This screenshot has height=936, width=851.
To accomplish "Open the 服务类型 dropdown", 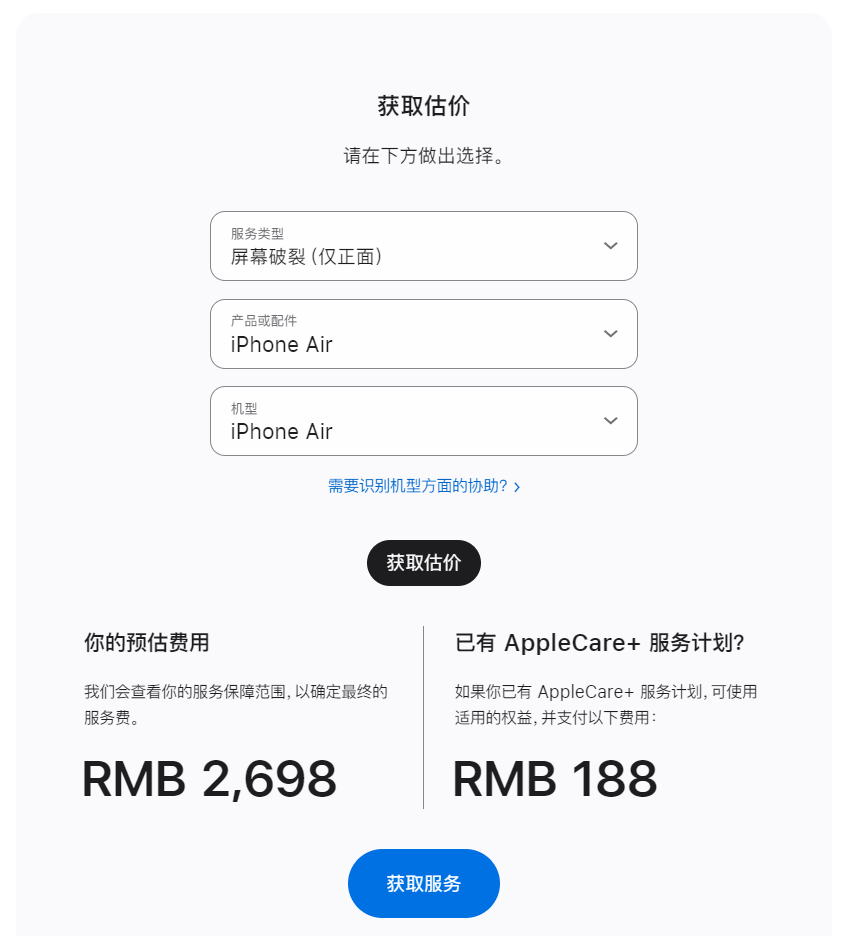I will tap(423, 246).
